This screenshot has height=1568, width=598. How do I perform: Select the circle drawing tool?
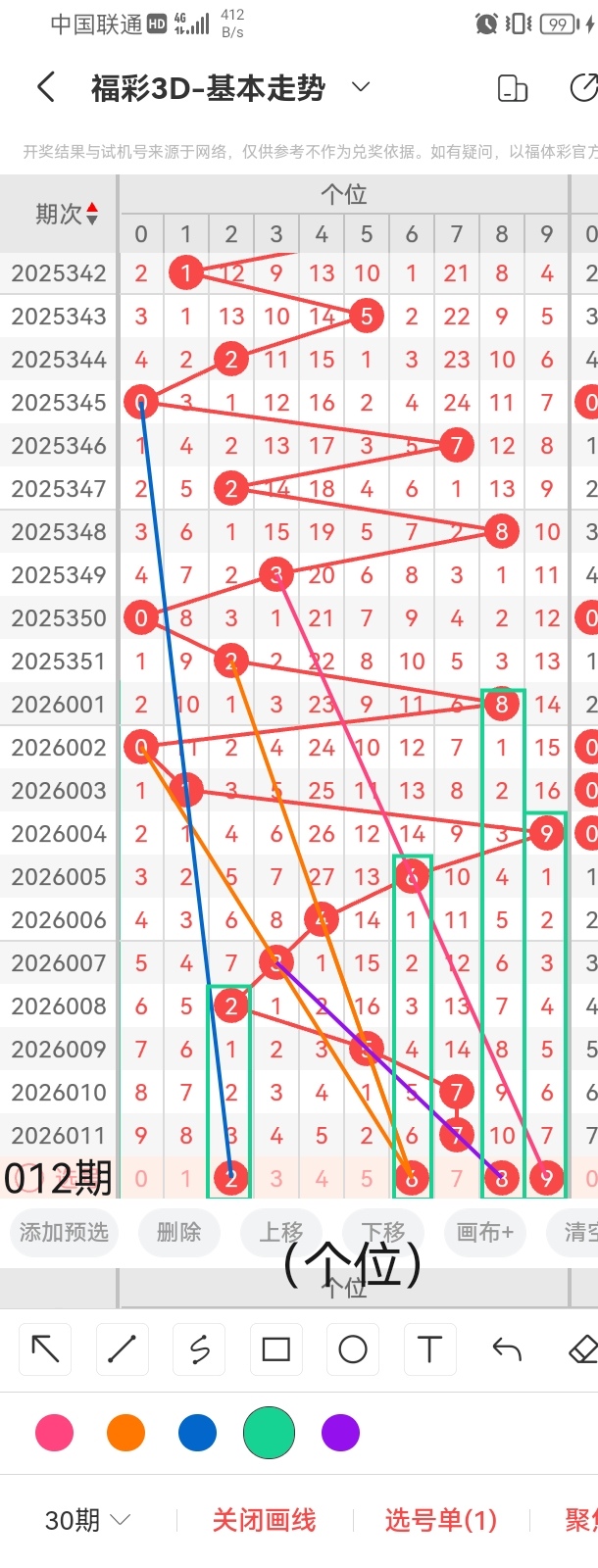click(x=353, y=1349)
